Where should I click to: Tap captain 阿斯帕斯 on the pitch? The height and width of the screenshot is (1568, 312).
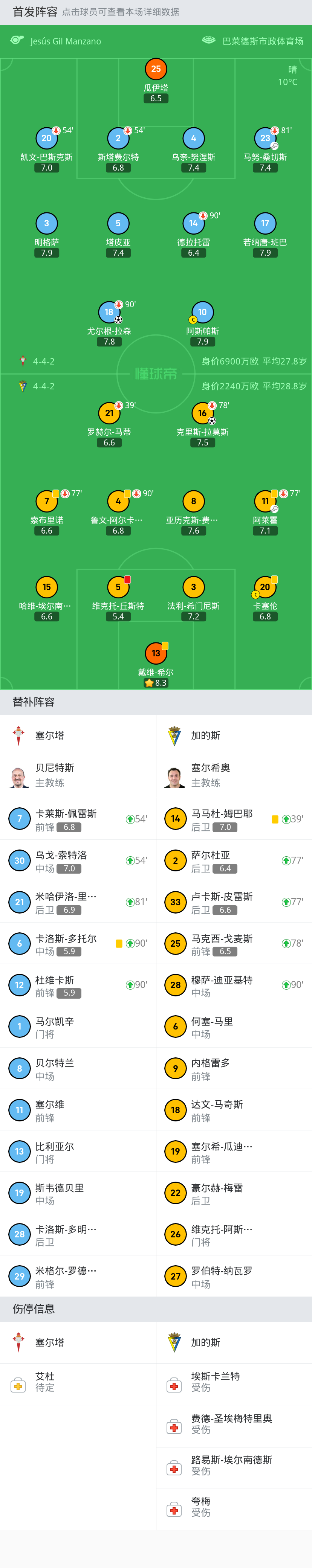(x=202, y=313)
